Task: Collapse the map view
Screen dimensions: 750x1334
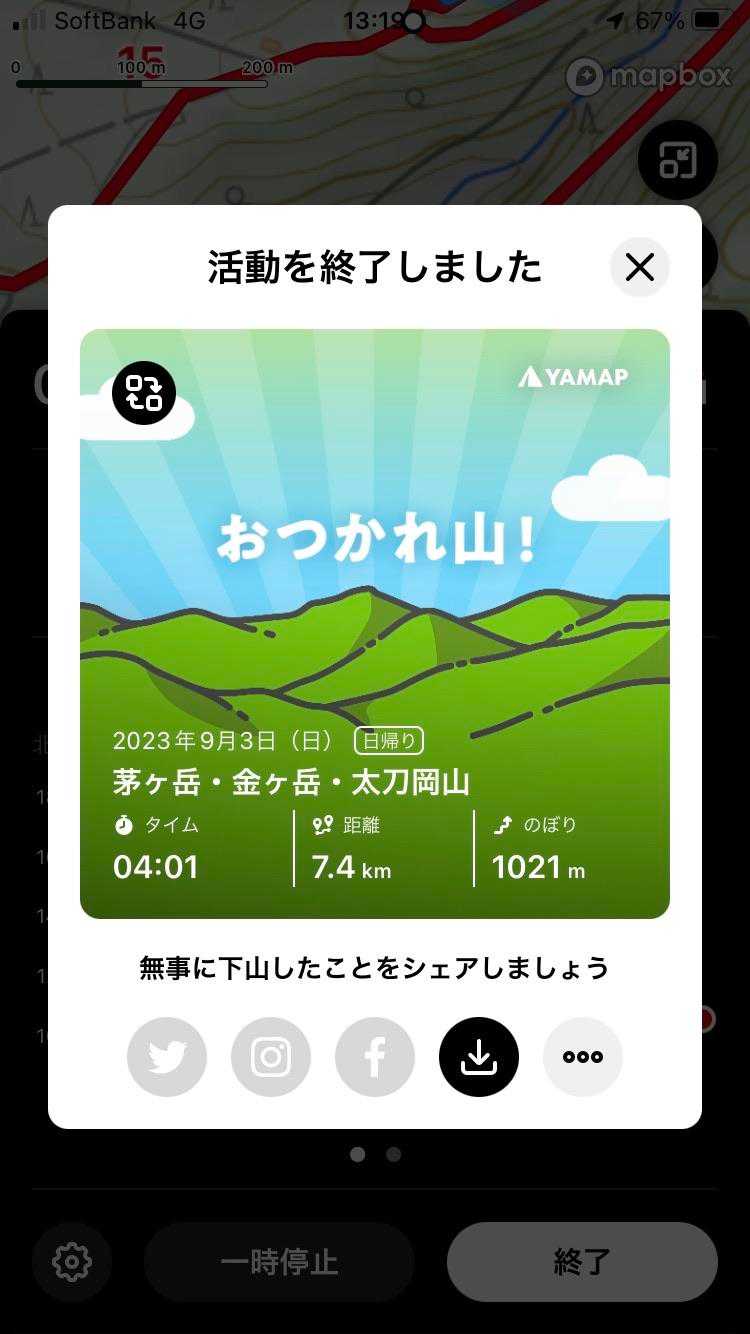Action: (x=677, y=160)
